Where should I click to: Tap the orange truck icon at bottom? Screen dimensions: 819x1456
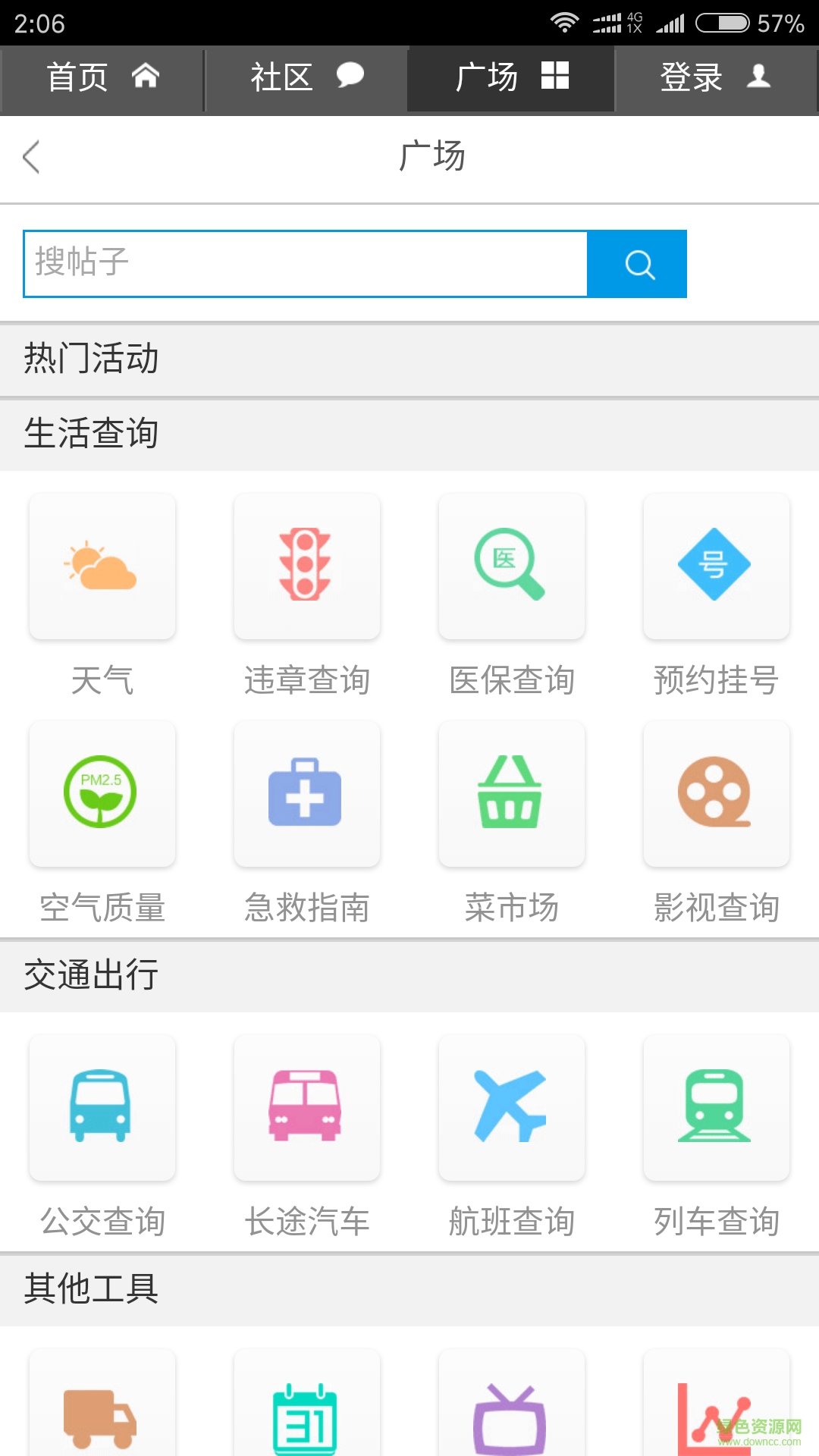(102, 1418)
